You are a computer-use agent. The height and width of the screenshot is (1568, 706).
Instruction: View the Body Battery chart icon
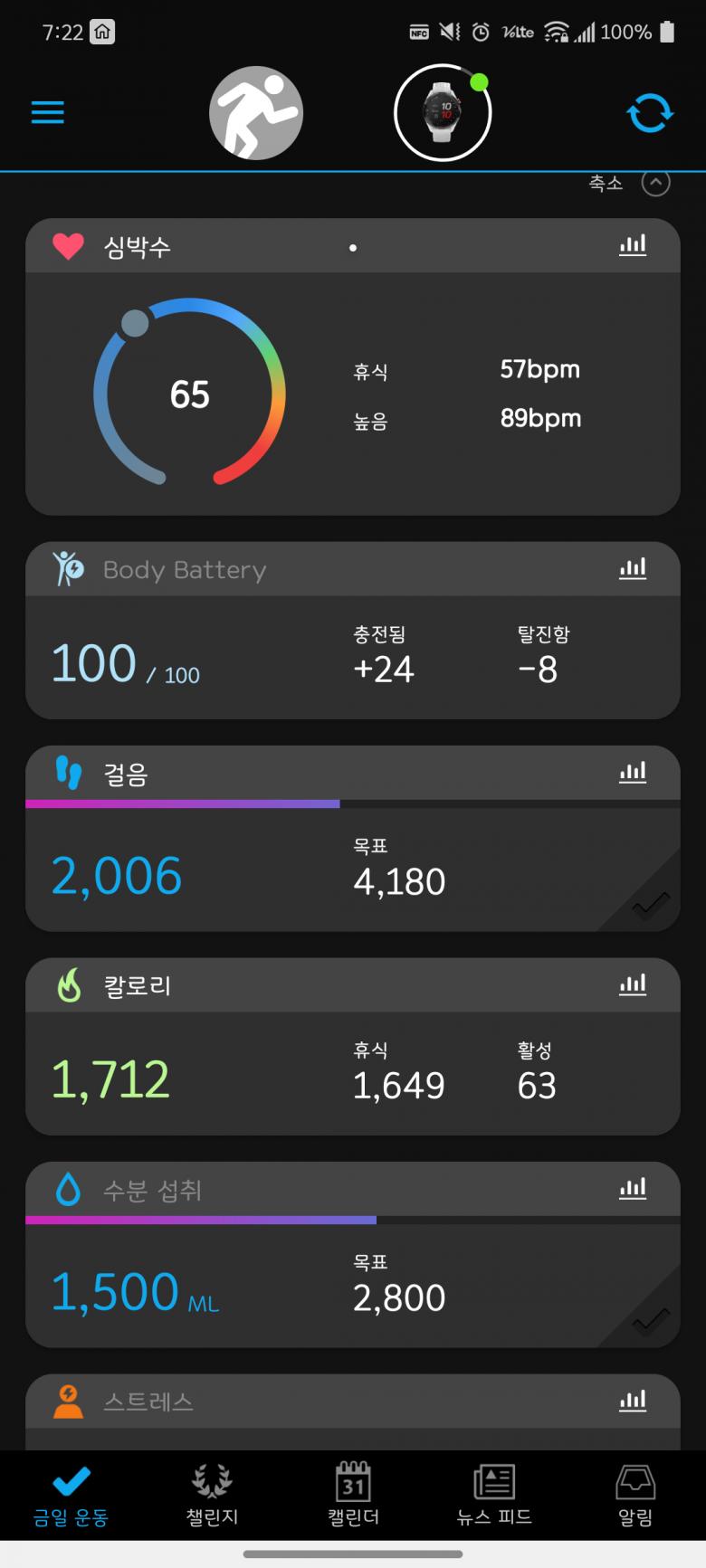coord(633,569)
